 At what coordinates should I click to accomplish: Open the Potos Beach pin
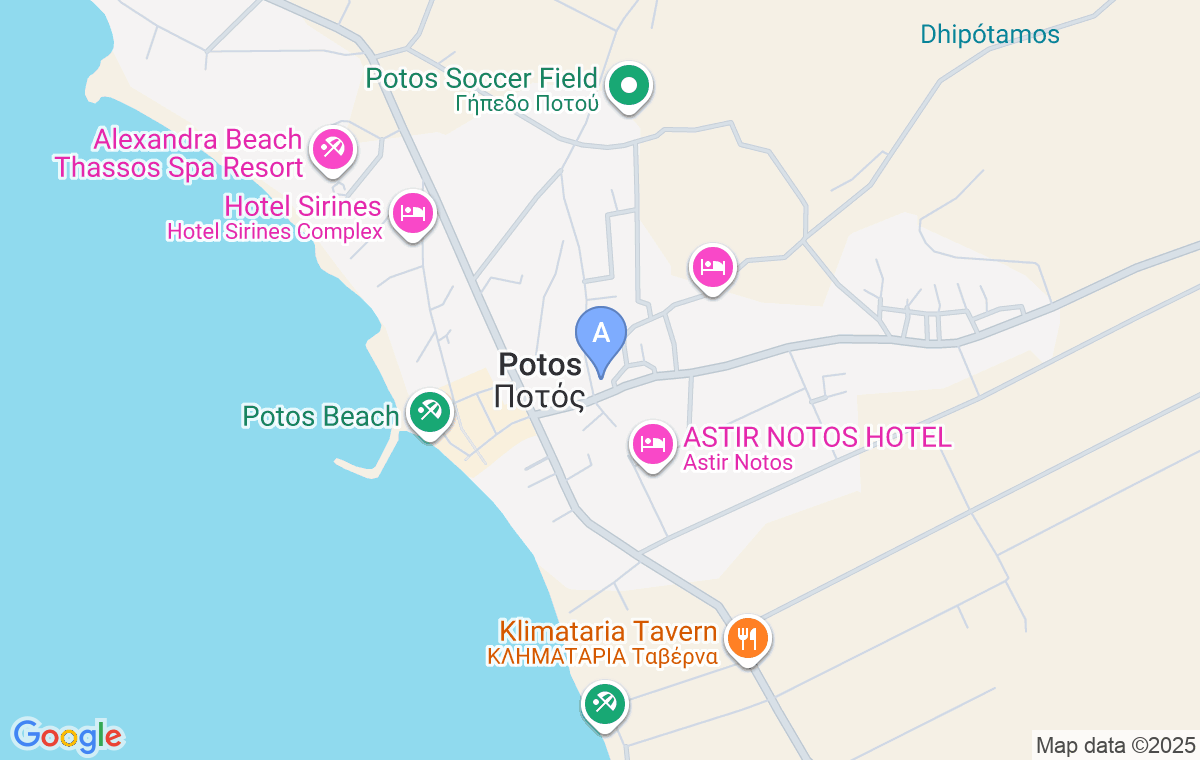coord(430,413)
